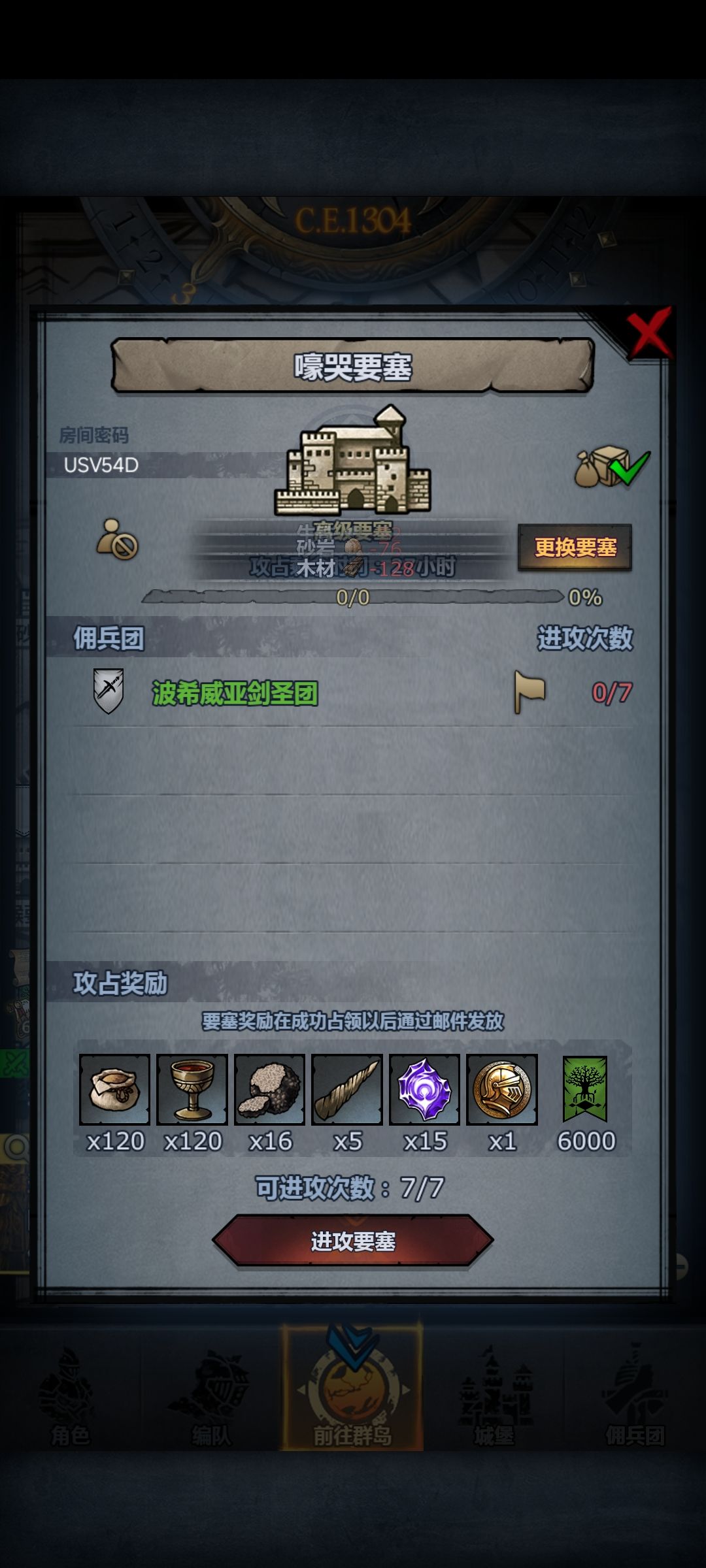Toggle the supply package checkmark icon
Image resolution: width=706 pixels, height=1568 pixels.
click(612, 466)
